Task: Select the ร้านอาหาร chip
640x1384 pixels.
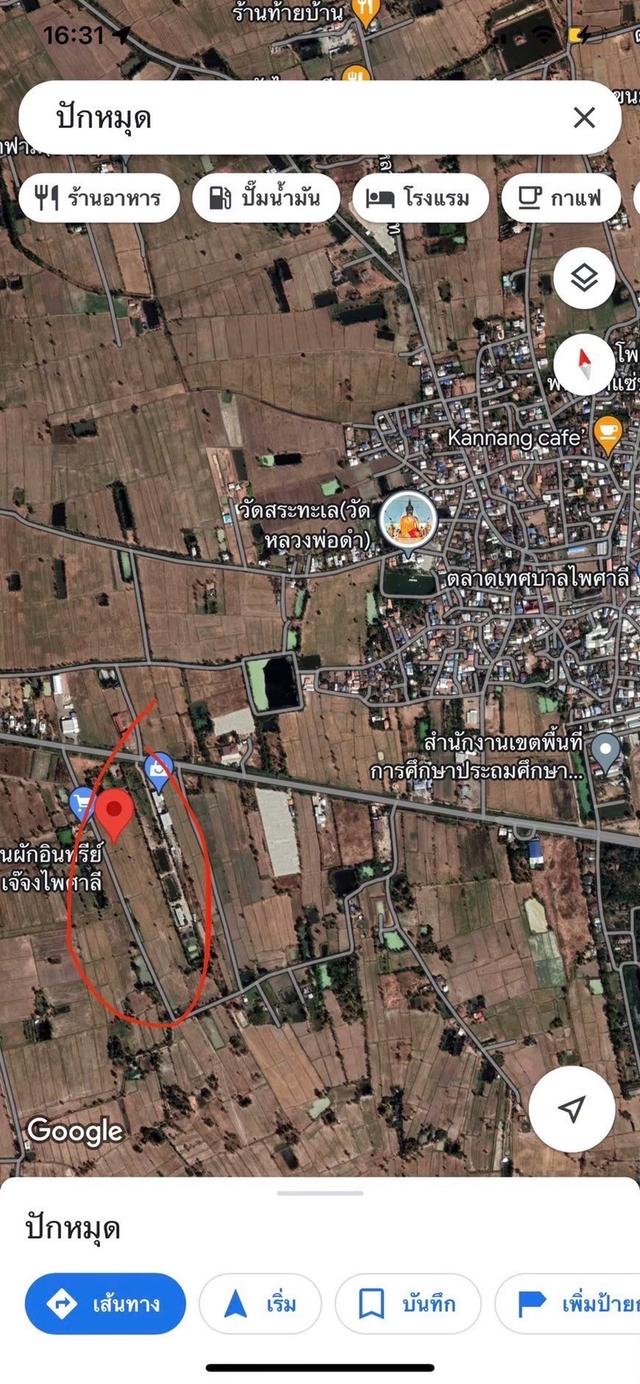Action: coord(99,197)
